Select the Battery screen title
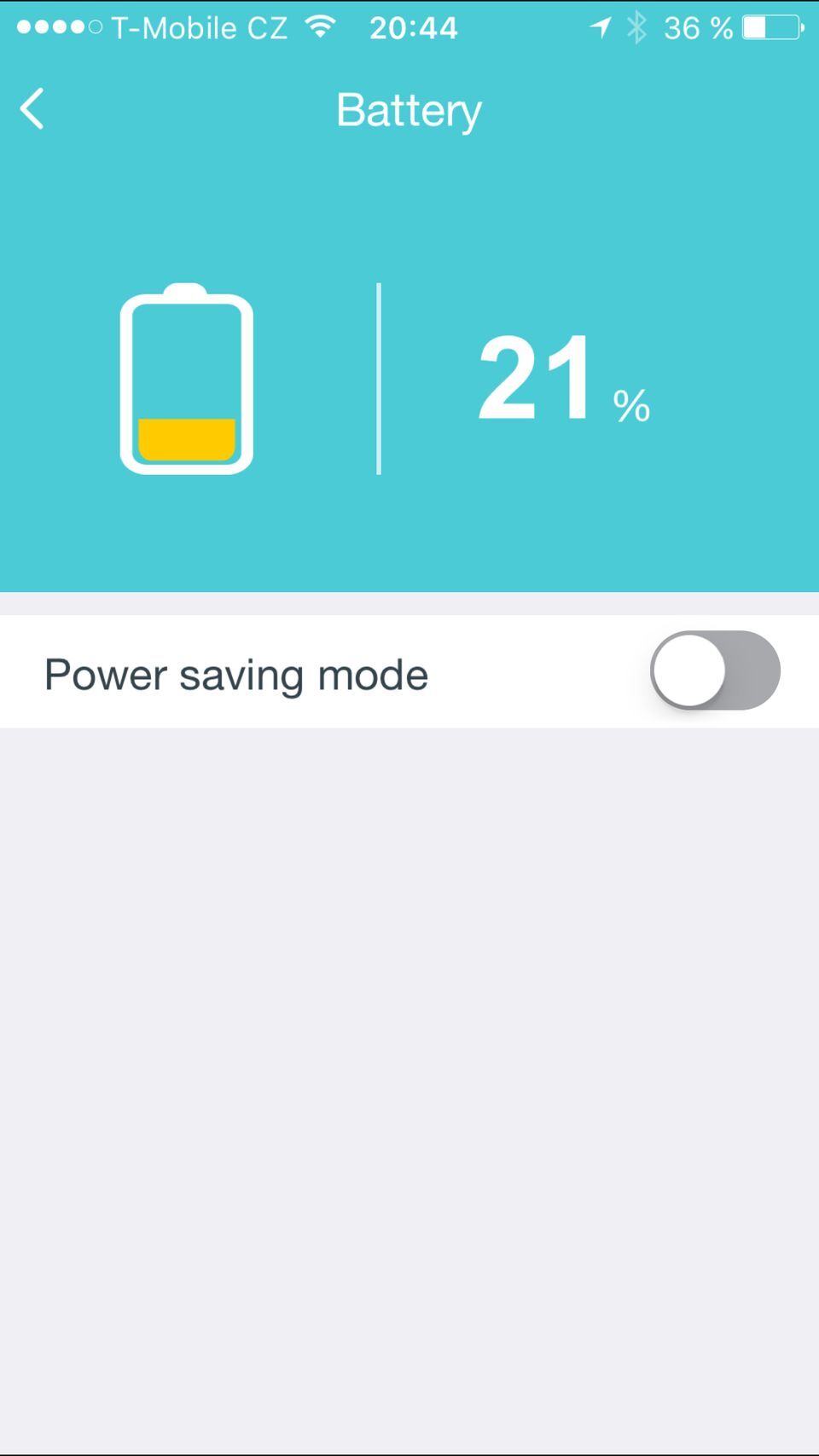The image size is (819, 1456). pyautogui.click(x=409, y=109)
